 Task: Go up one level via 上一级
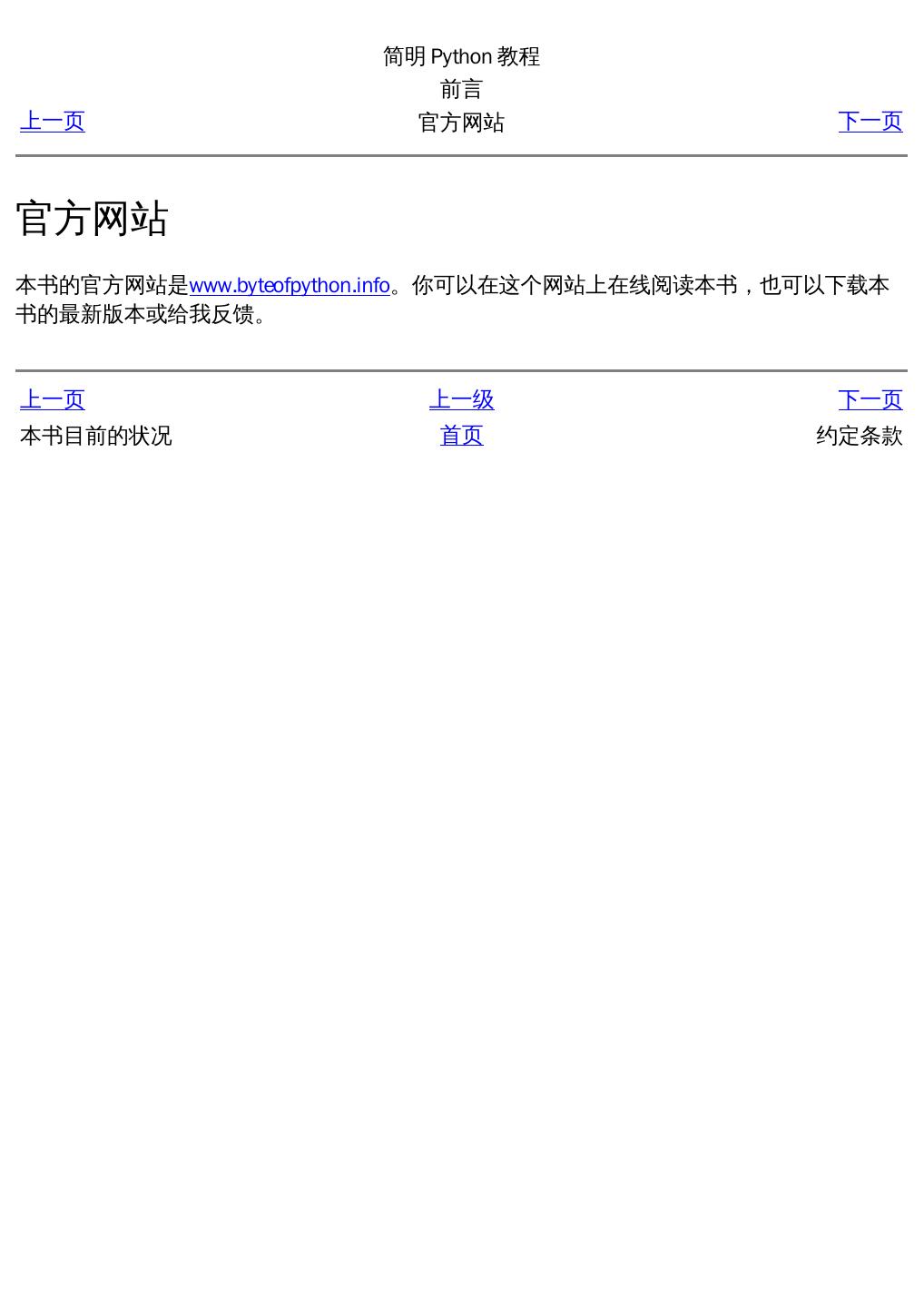click(x=461, y=399)
